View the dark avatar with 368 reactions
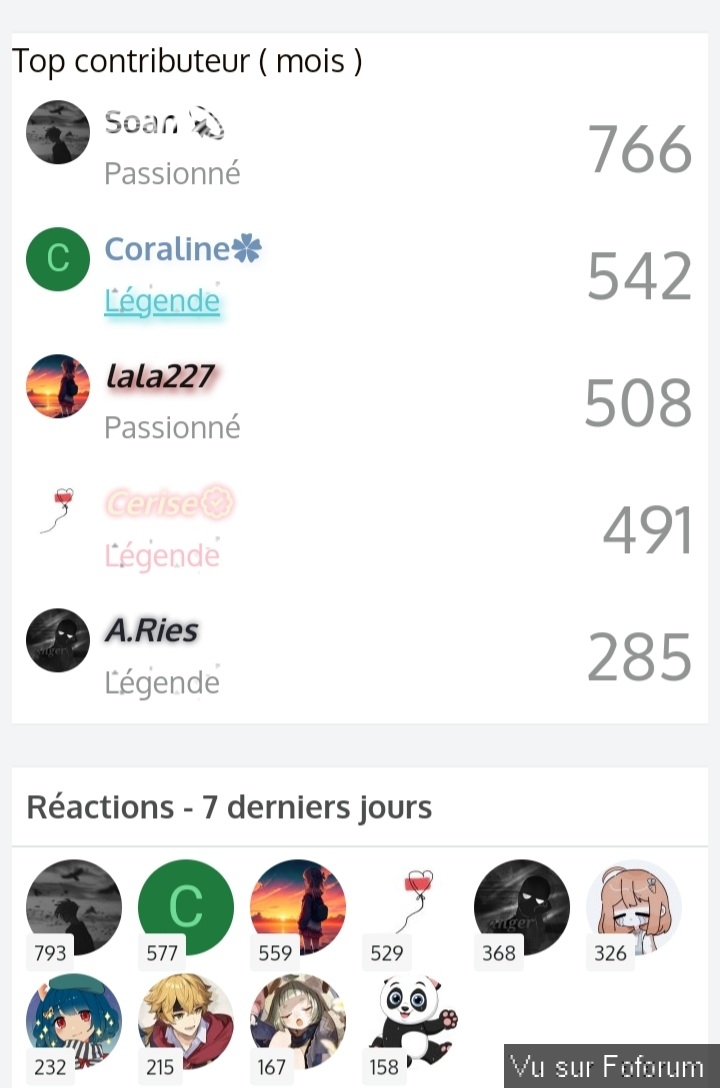Screen dimensions: 720x1088 click(x=522, y=906)
